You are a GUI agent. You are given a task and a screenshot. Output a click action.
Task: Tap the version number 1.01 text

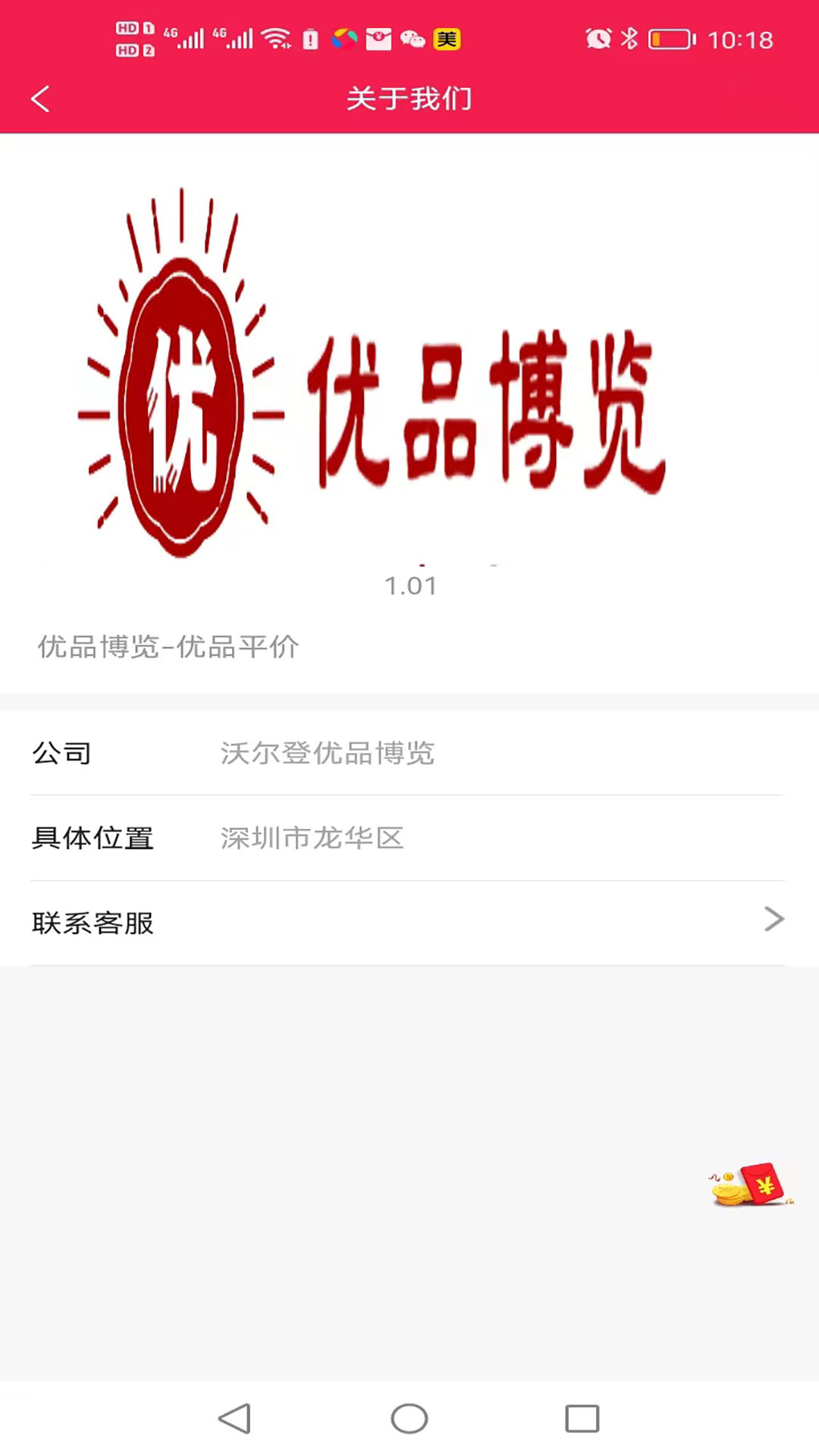[x=410, y=584]
